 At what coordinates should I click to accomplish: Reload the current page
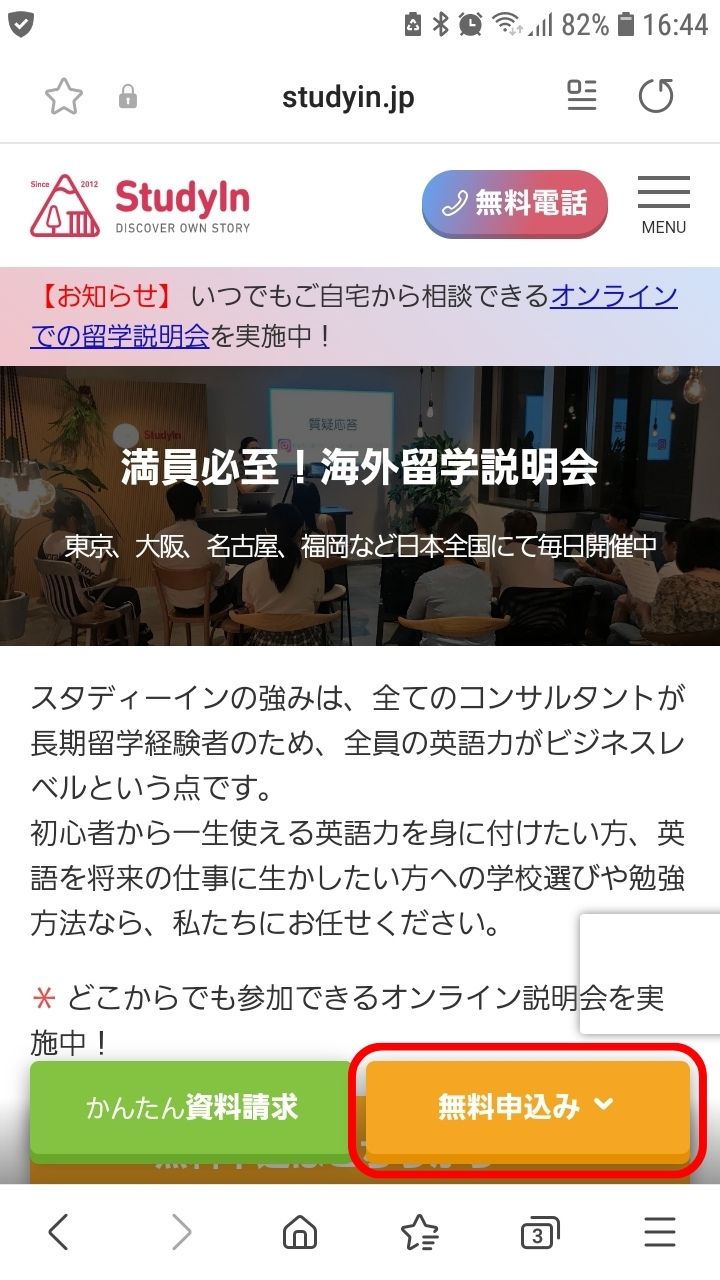tap(656, 96)
